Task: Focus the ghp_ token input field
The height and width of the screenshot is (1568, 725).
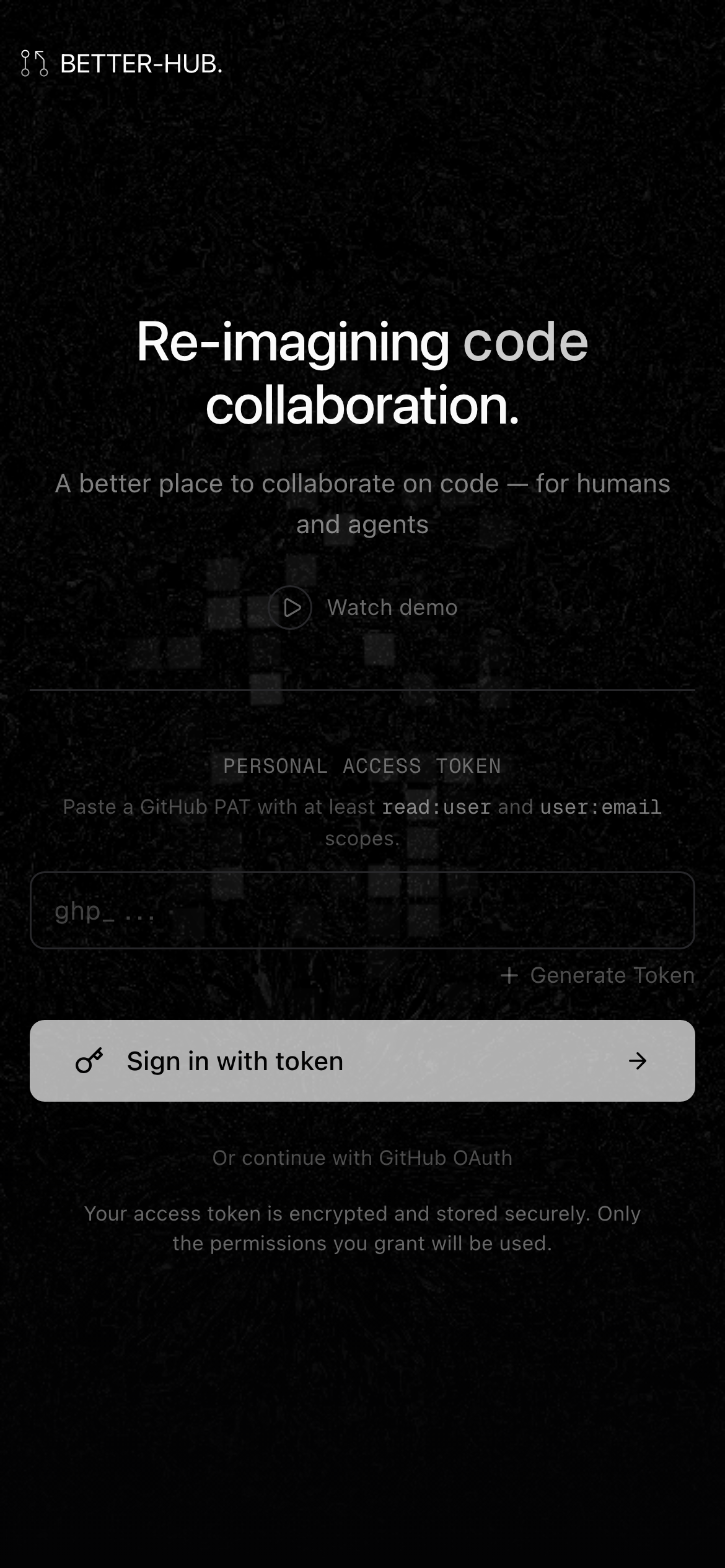Action: point(362,910)
